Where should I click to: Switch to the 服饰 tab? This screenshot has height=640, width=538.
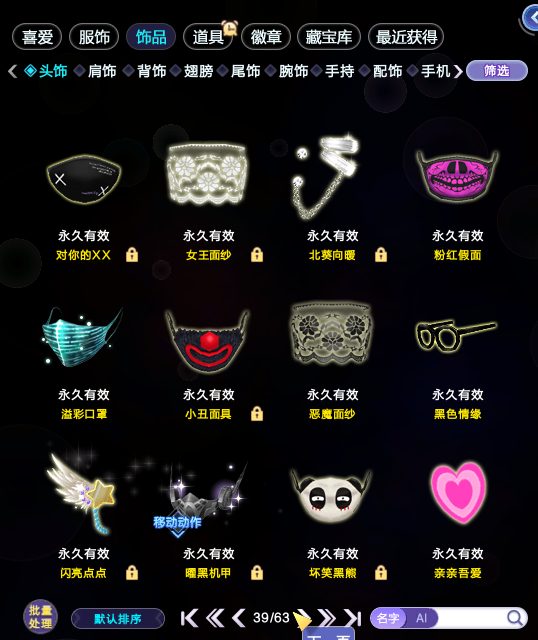(x=94, y=37)
